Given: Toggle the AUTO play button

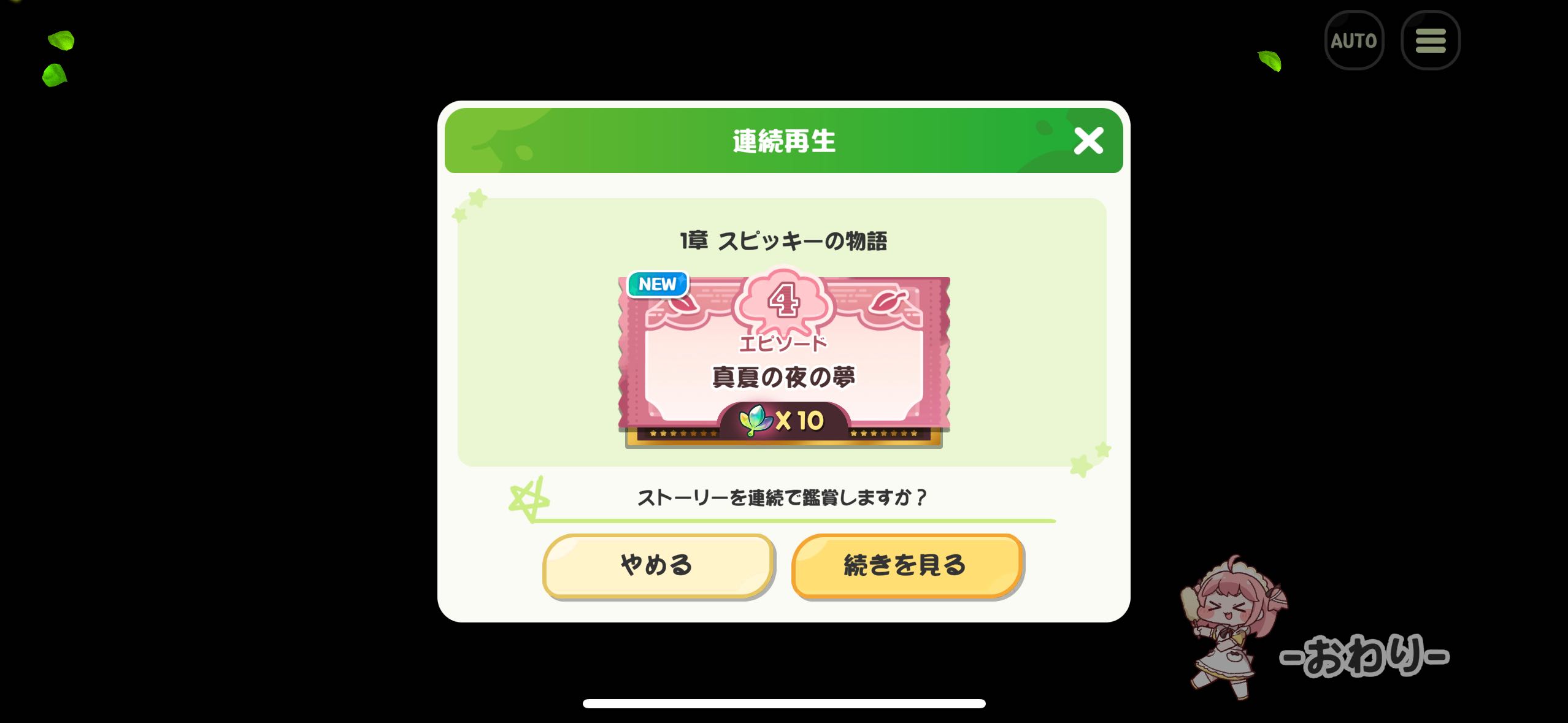Looking at the screenshot, I should pyautogui.click(x=1354, y=40).
